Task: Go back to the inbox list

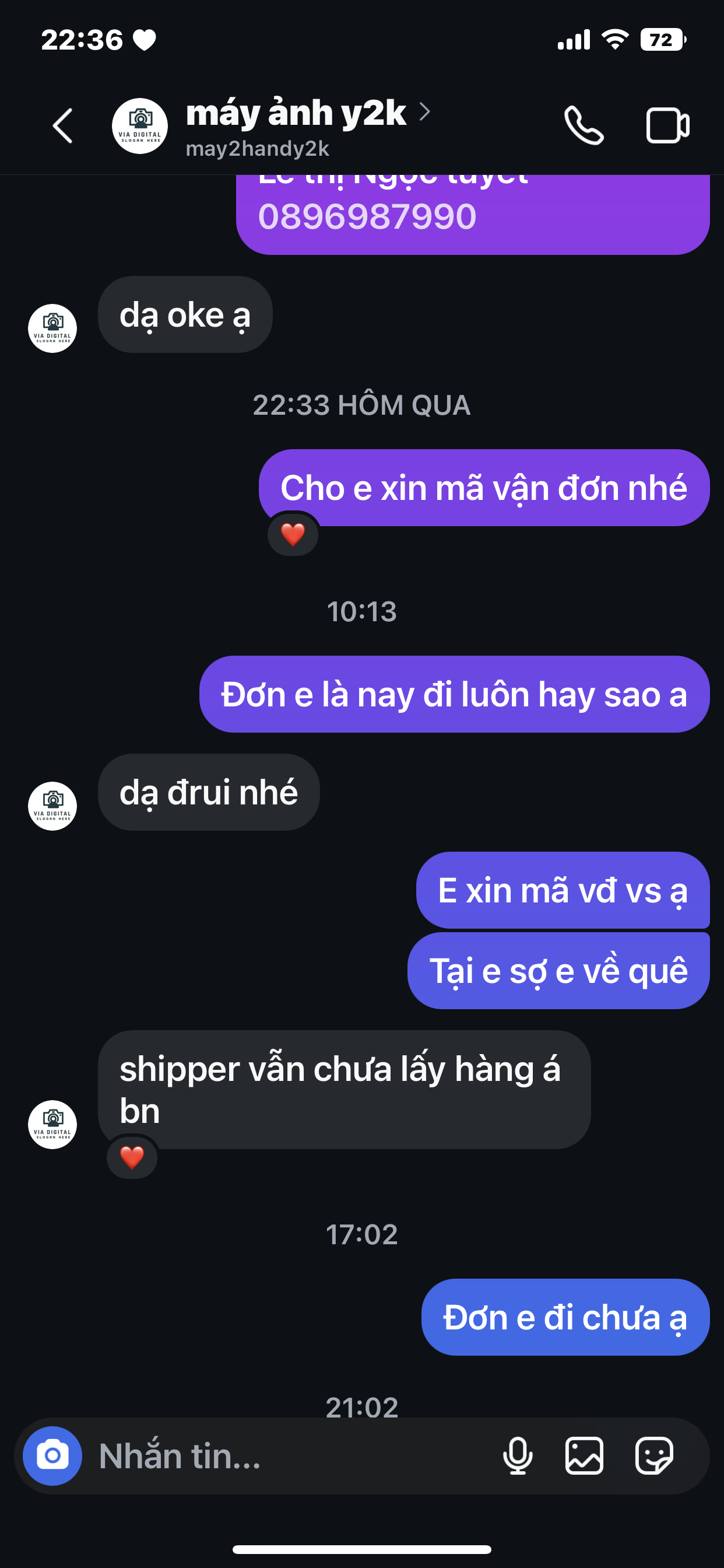Action: (63, 126)
